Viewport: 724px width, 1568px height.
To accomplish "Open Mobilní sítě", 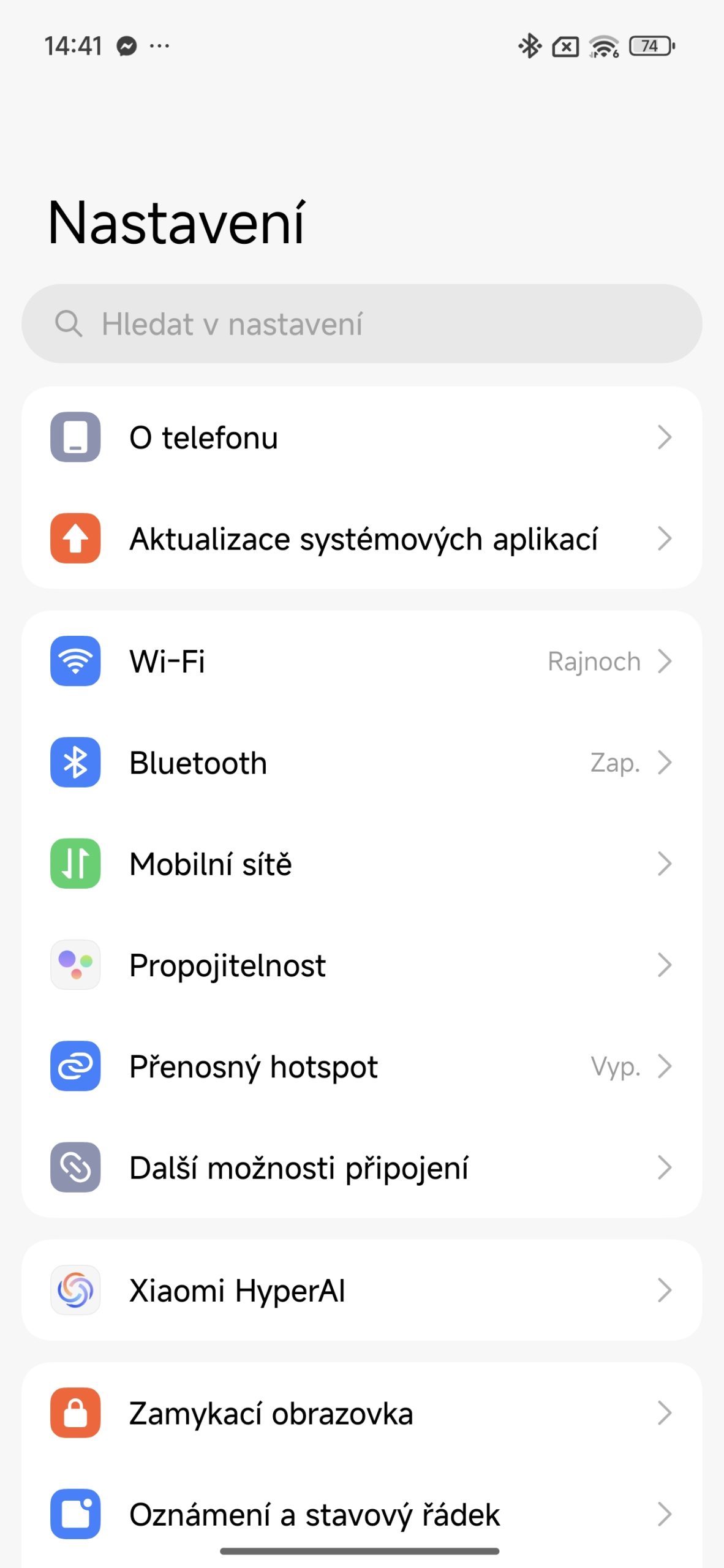I will (x=361, y=864).
